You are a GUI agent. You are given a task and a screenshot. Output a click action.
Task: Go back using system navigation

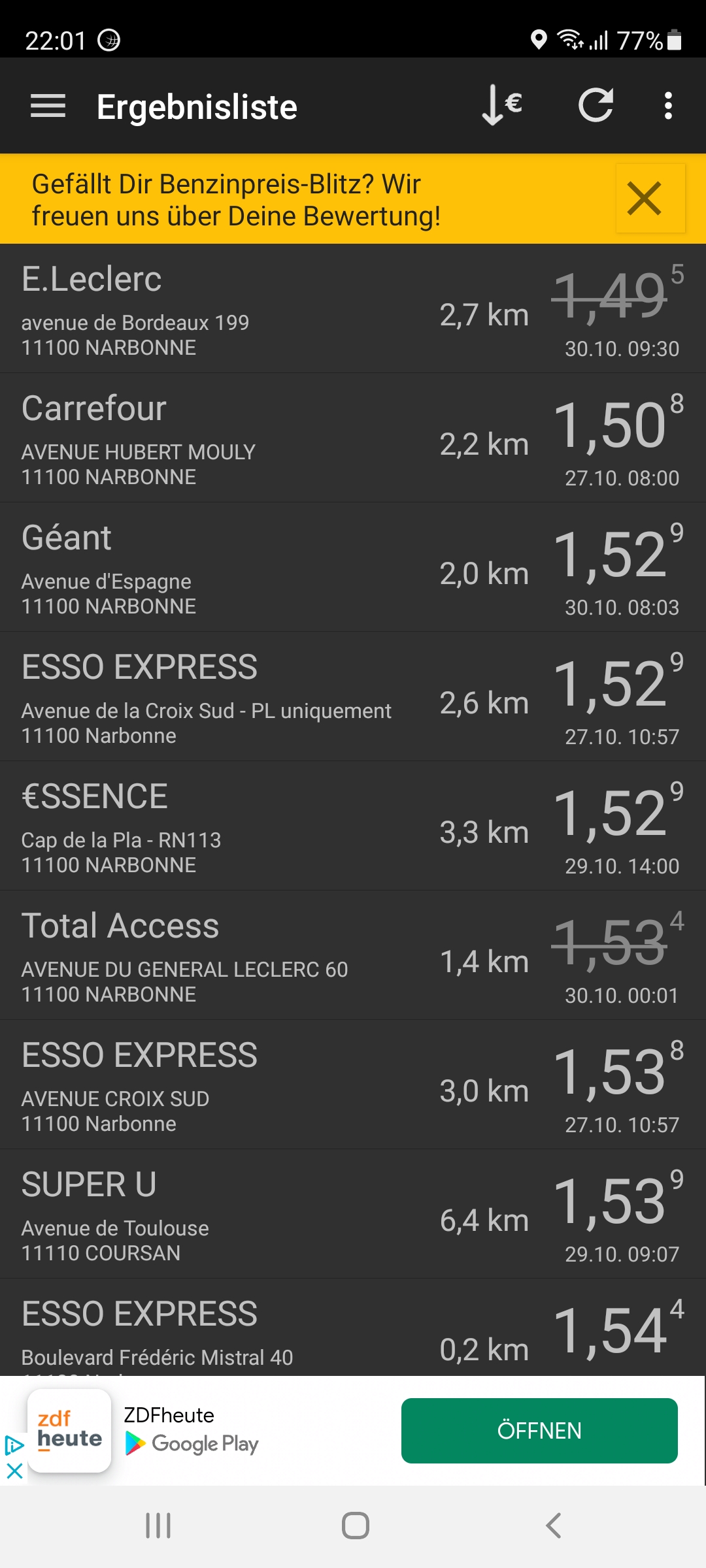[553, 1526]
